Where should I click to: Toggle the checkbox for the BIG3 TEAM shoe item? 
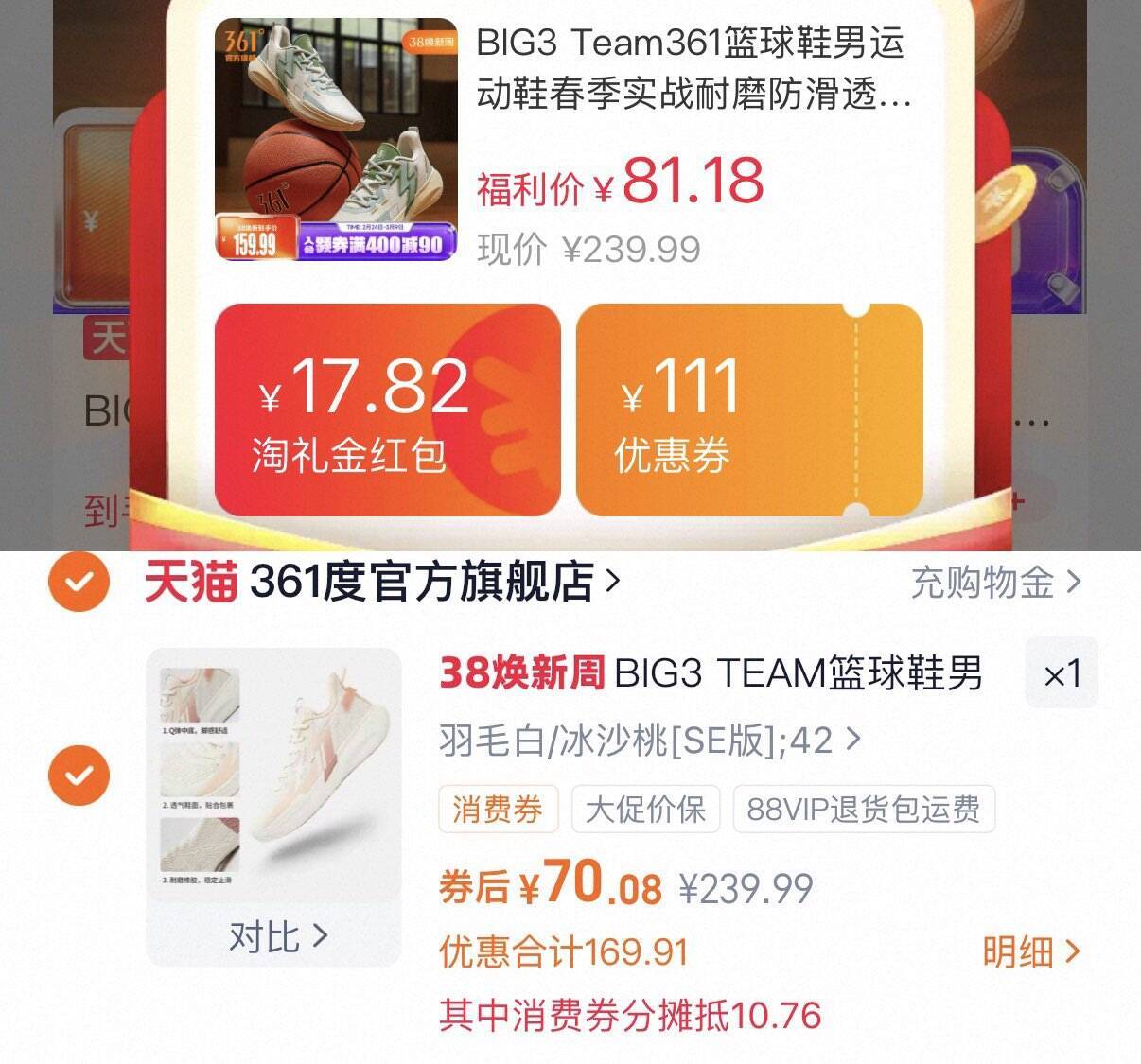(x=79, y=775)
